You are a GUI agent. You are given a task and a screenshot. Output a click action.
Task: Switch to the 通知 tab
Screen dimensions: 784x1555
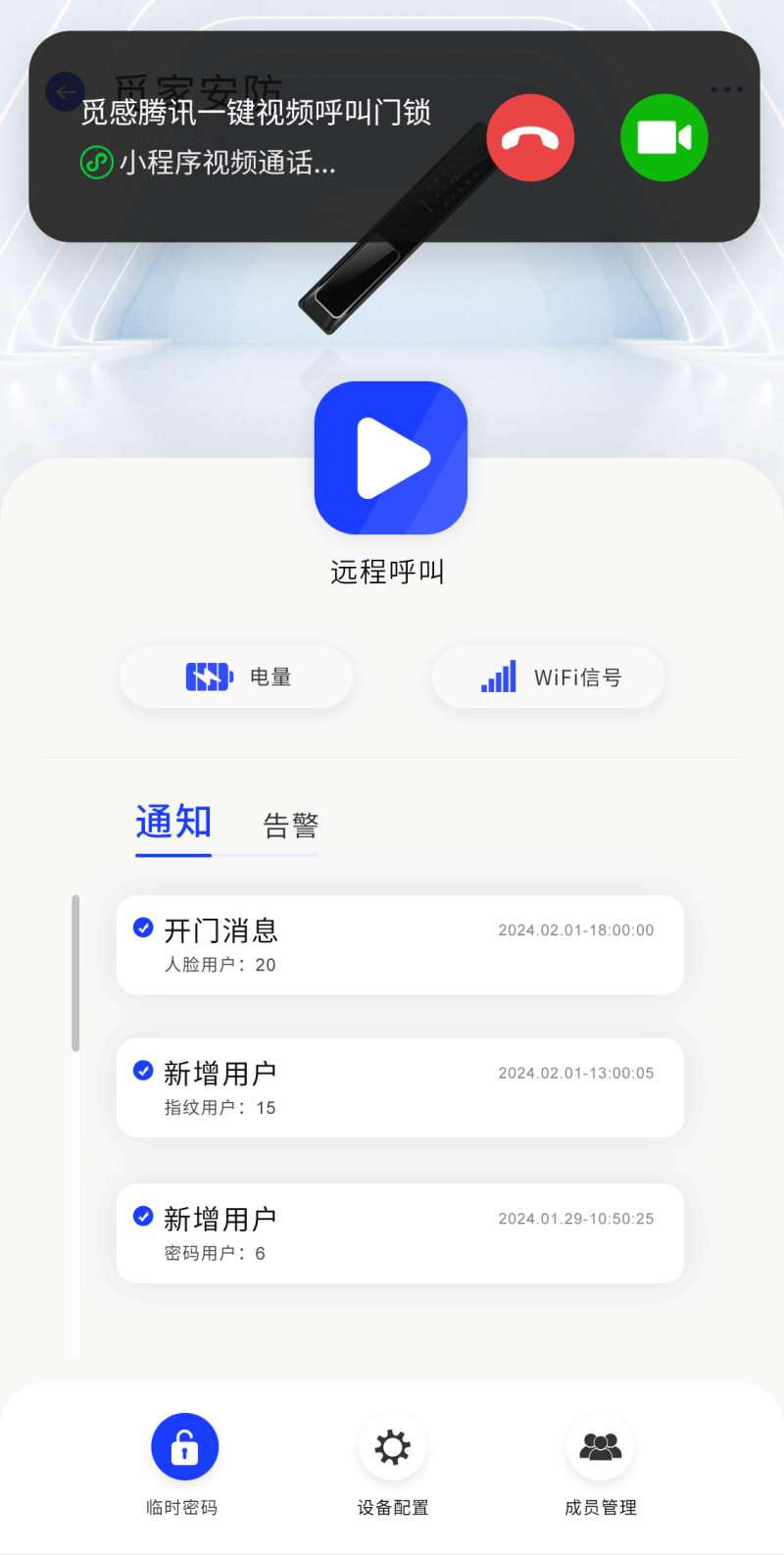173,823
